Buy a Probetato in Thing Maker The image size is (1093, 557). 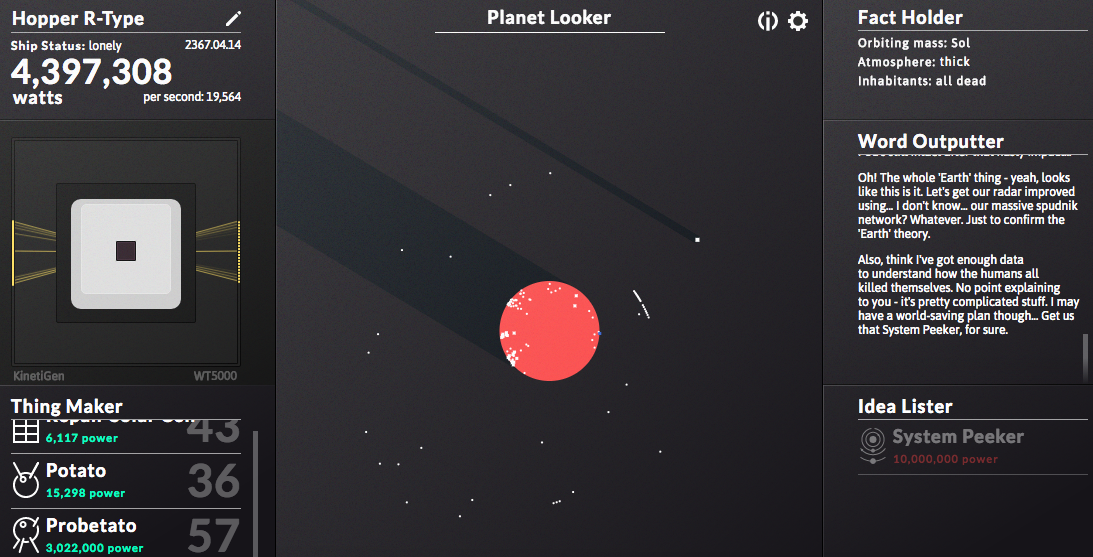coord(126,535)
